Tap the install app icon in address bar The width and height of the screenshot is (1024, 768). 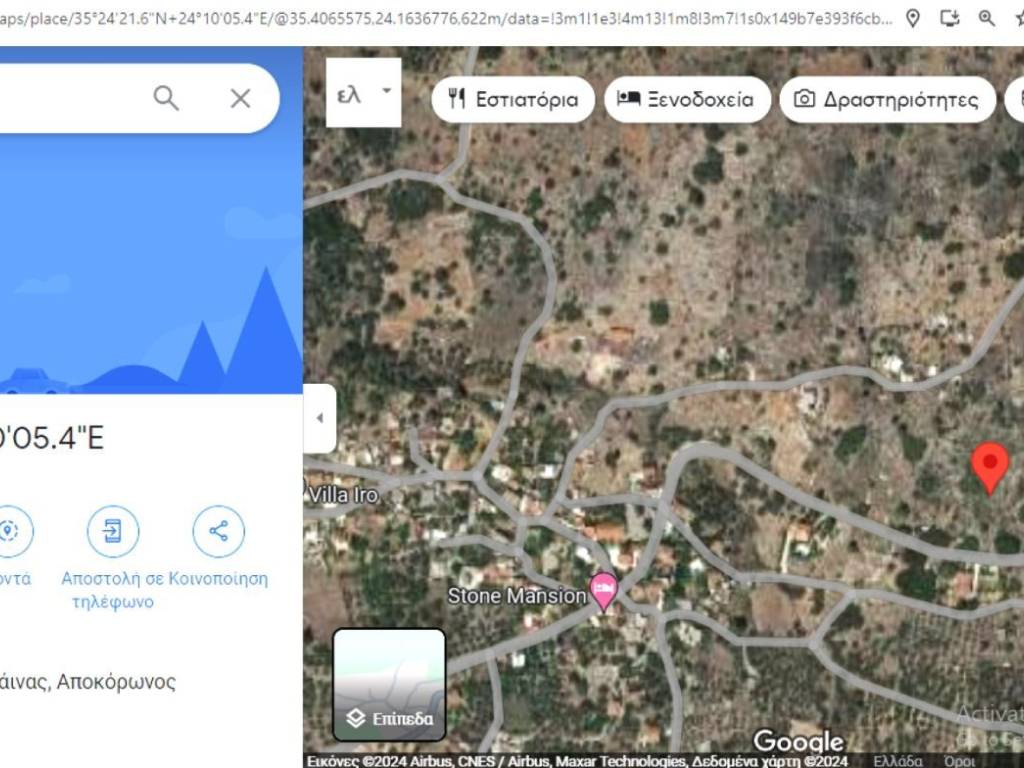click(950, 18)
